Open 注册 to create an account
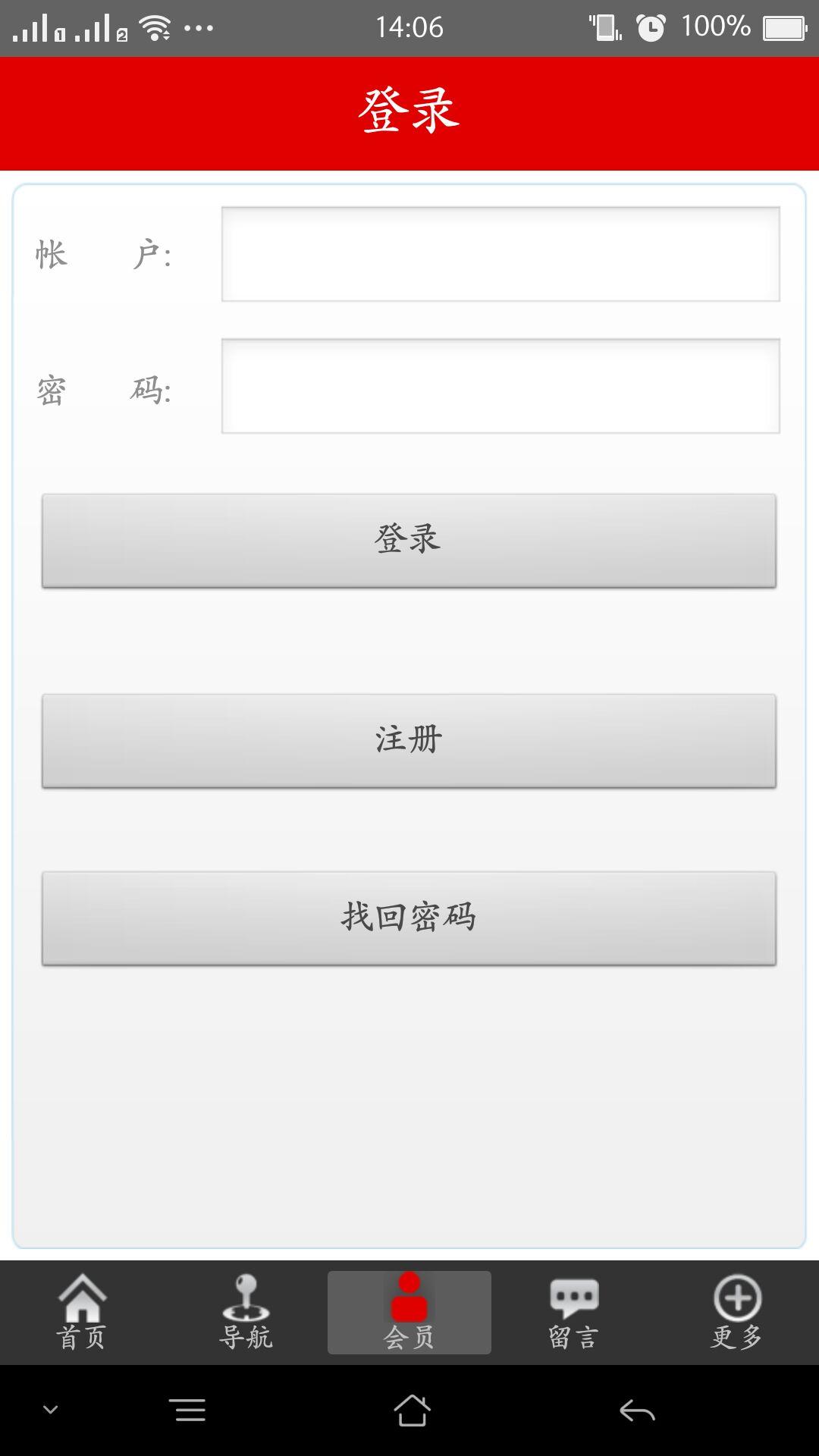 click(409, 741)
